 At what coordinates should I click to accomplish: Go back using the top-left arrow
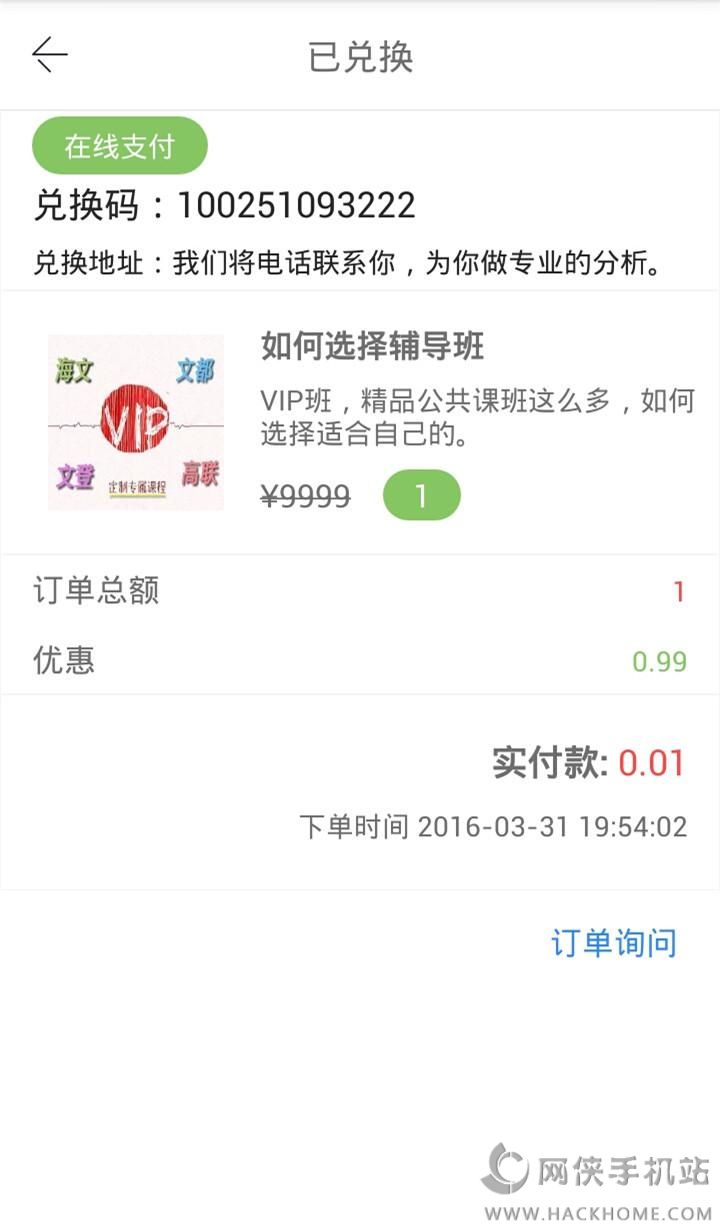point(49,55)
